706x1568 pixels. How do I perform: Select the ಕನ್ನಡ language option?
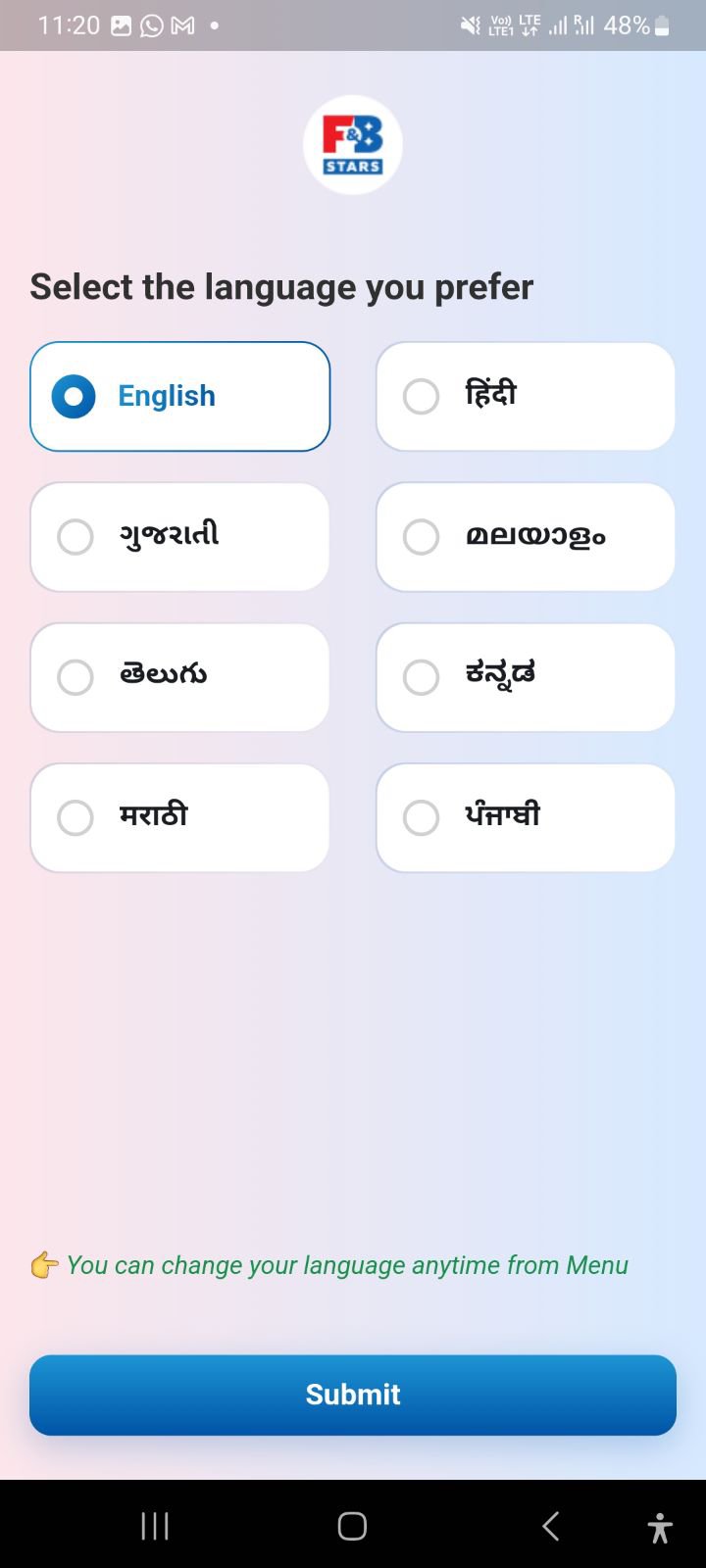click(x=525, y=676)
